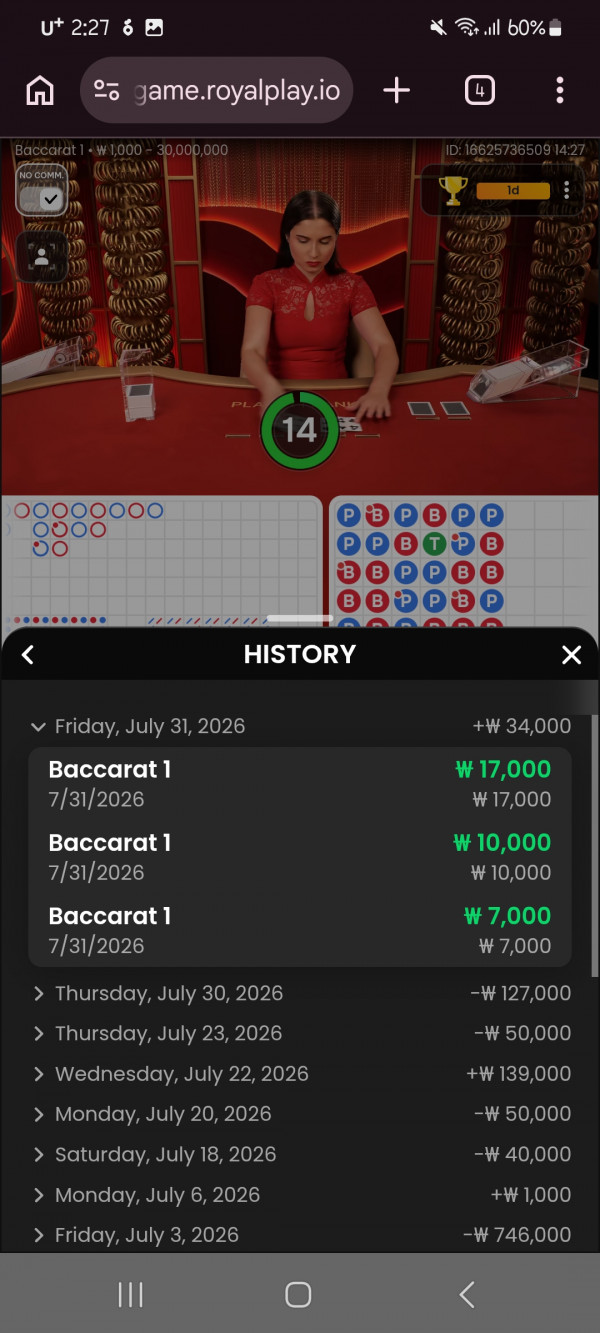Screen dimensions: 600x1333
Task: Open the browser overflow menu
Action: pos(559,91)
